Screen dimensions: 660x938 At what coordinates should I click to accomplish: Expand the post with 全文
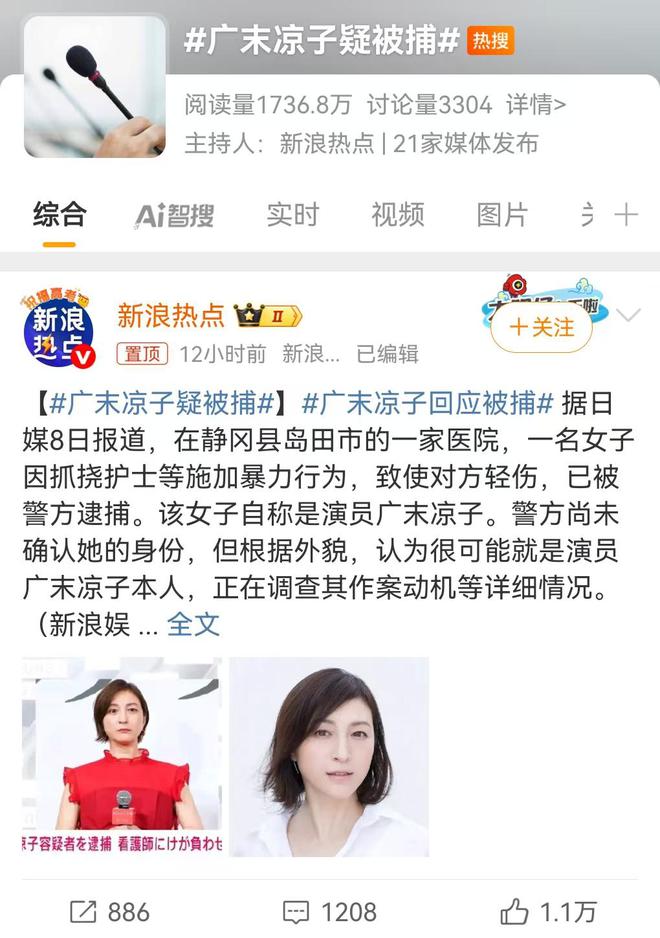click(x=192, y=624)
